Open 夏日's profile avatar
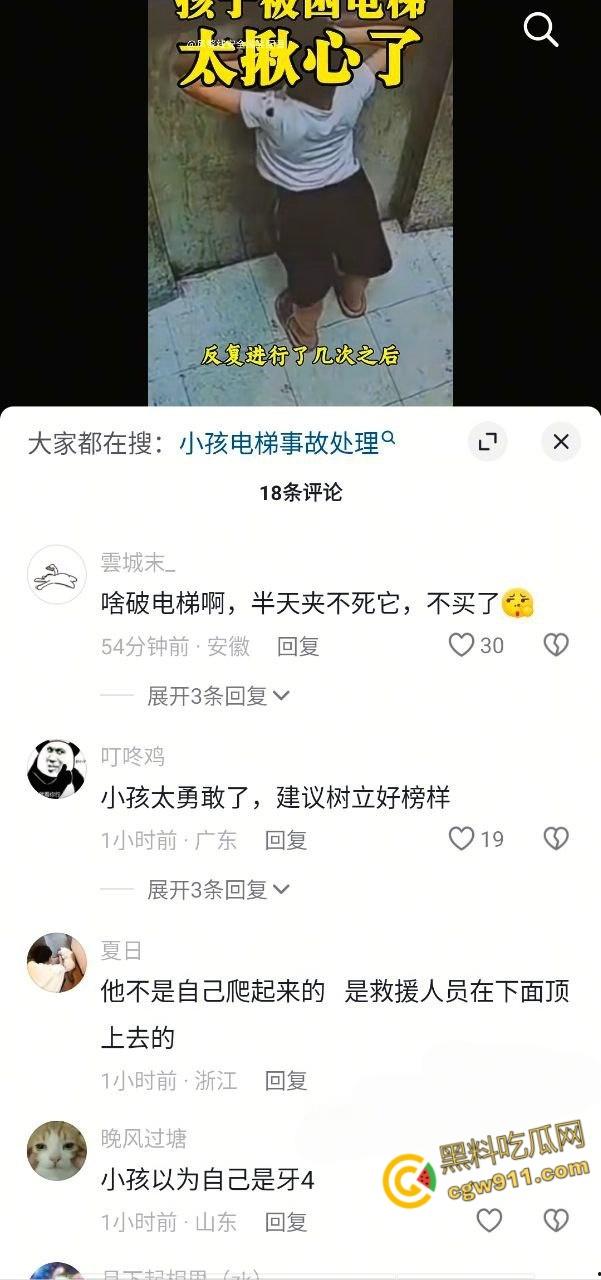The width and height of the screenshot is (601, 1280). point(56,961)
